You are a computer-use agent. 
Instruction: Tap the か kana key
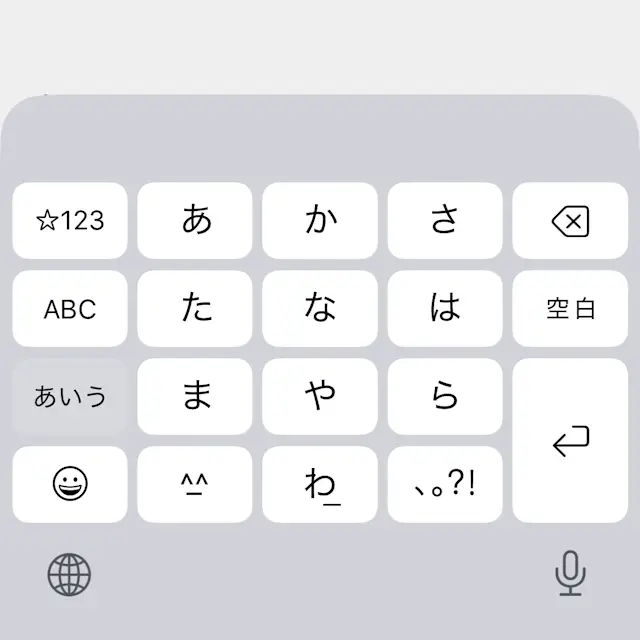coord(320,221)
